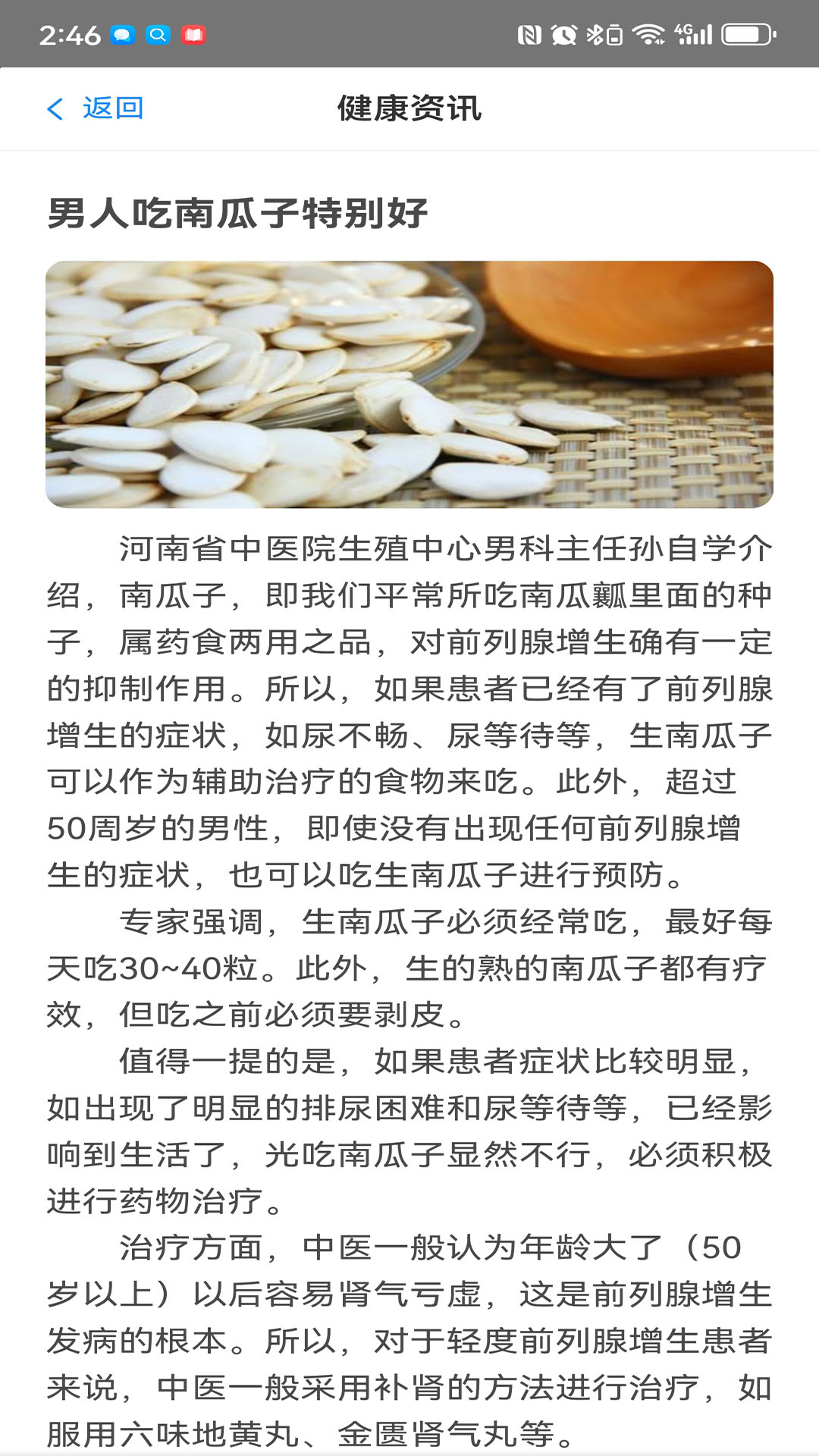Tap the NFC icon in the status bar
819x1456 pixels.
tap(529, 33)
